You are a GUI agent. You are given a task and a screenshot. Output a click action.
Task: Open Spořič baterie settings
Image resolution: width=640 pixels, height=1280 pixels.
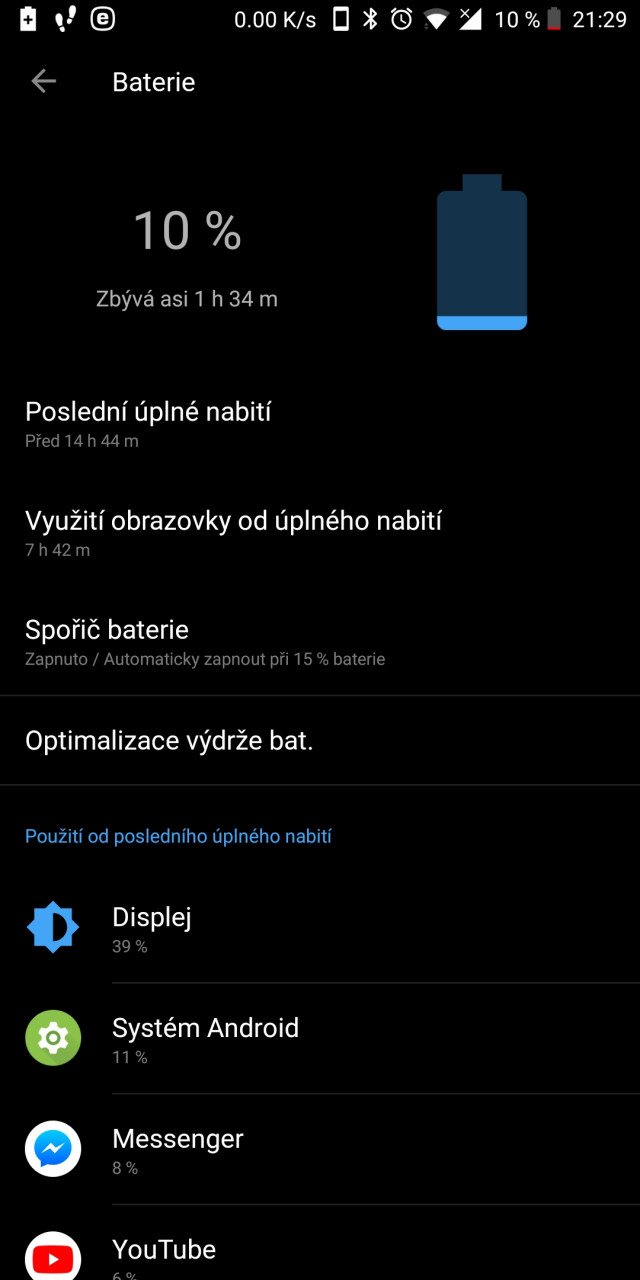320,641
